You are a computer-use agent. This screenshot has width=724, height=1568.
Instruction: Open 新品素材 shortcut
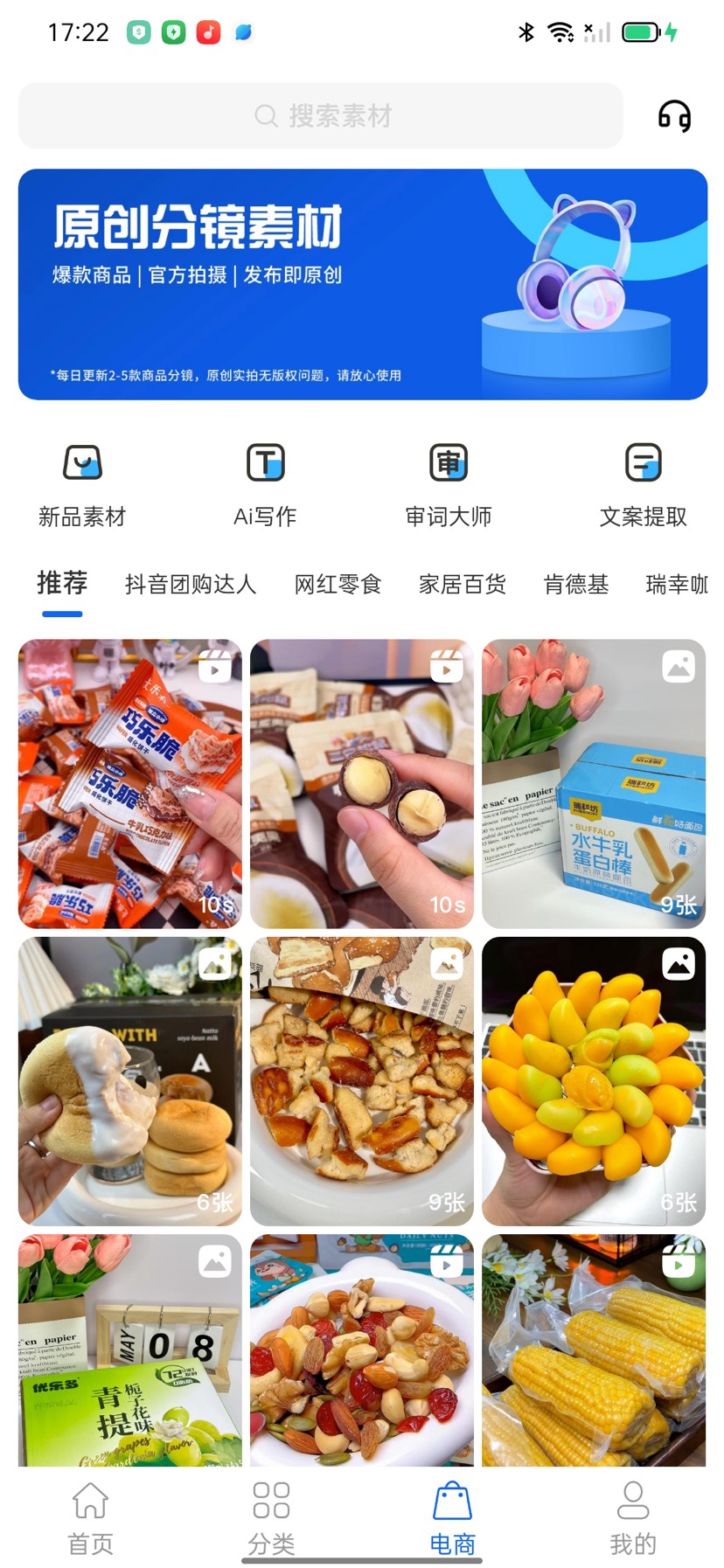click(82, 485)
